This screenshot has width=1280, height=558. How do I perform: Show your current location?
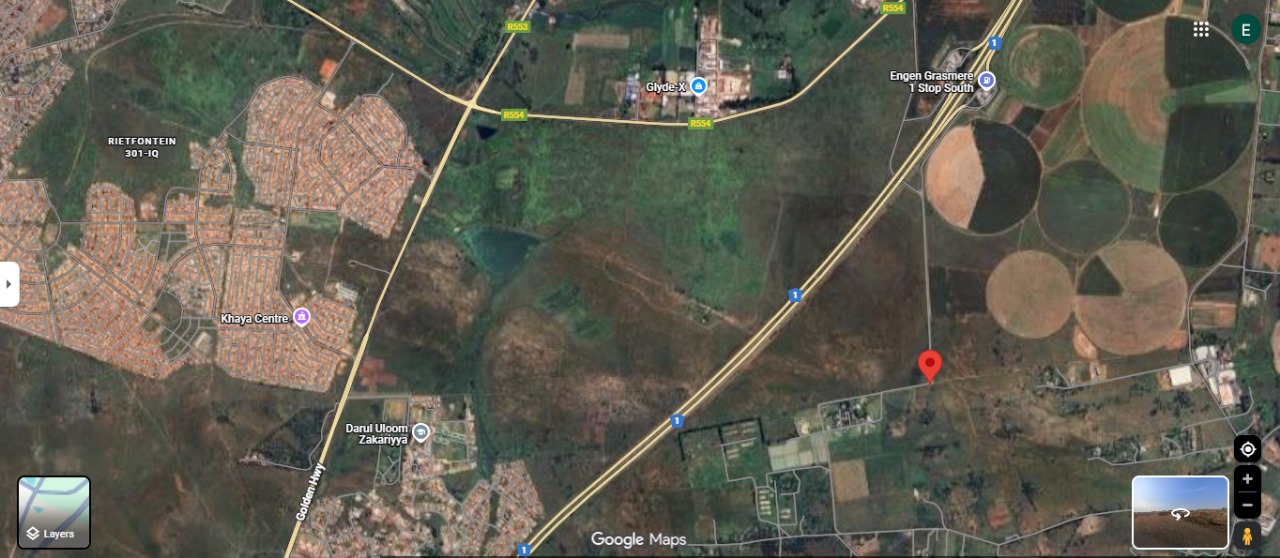(1246, 449)
